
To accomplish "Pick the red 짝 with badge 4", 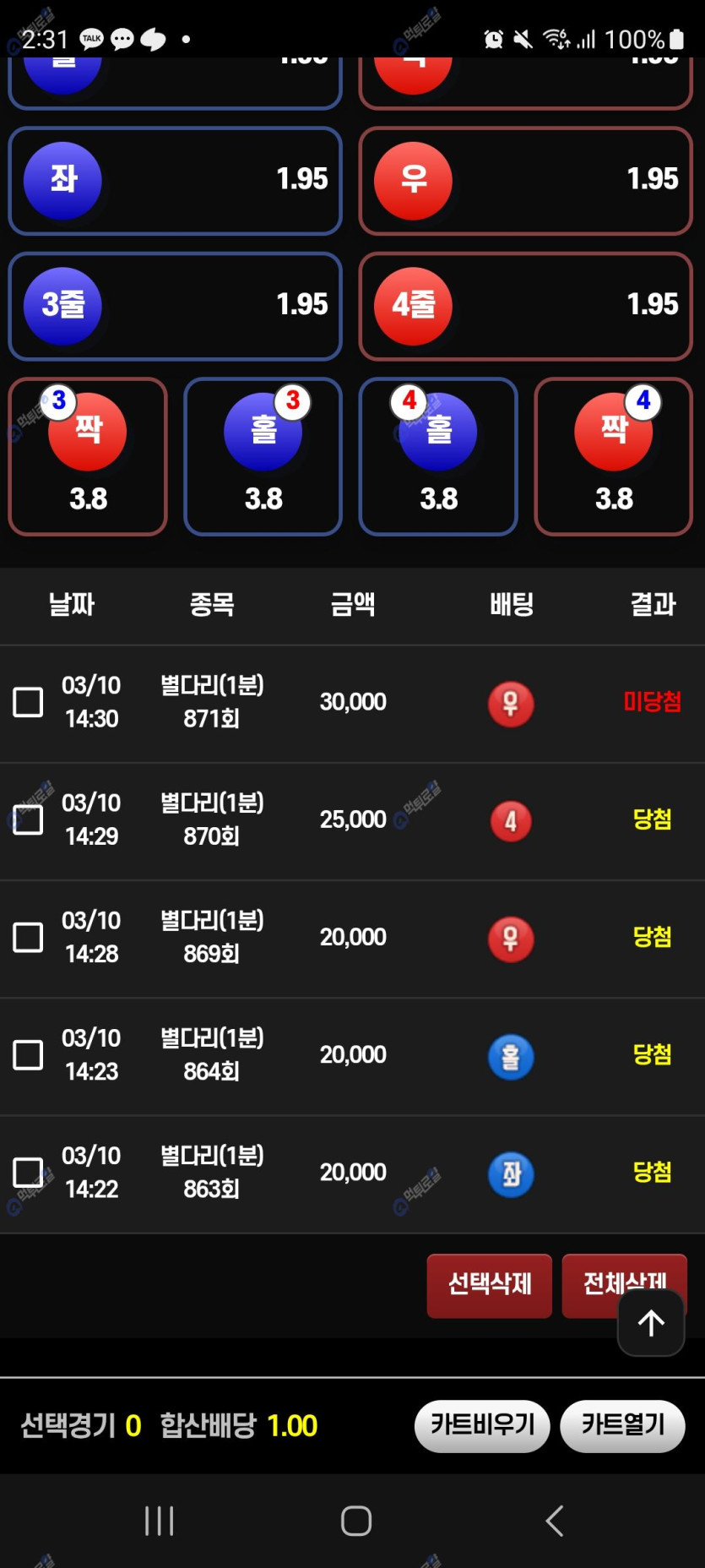I will 614,456.
